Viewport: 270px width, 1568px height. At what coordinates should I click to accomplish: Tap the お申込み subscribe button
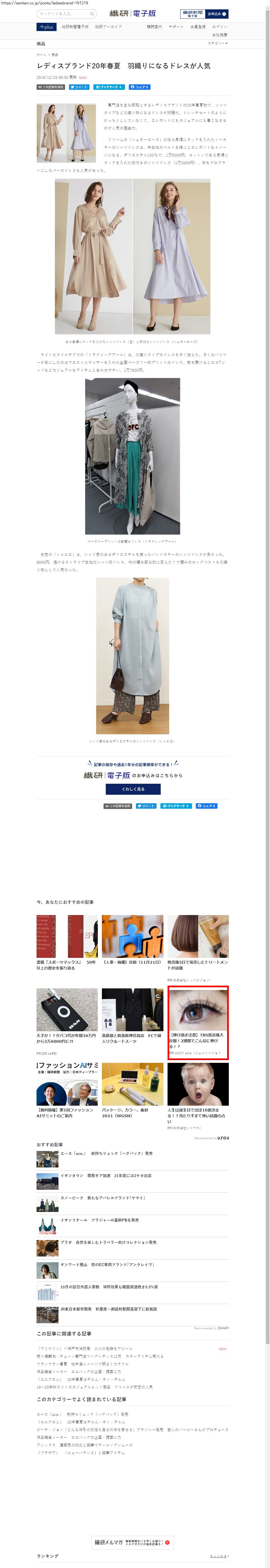tap(216, 13)
